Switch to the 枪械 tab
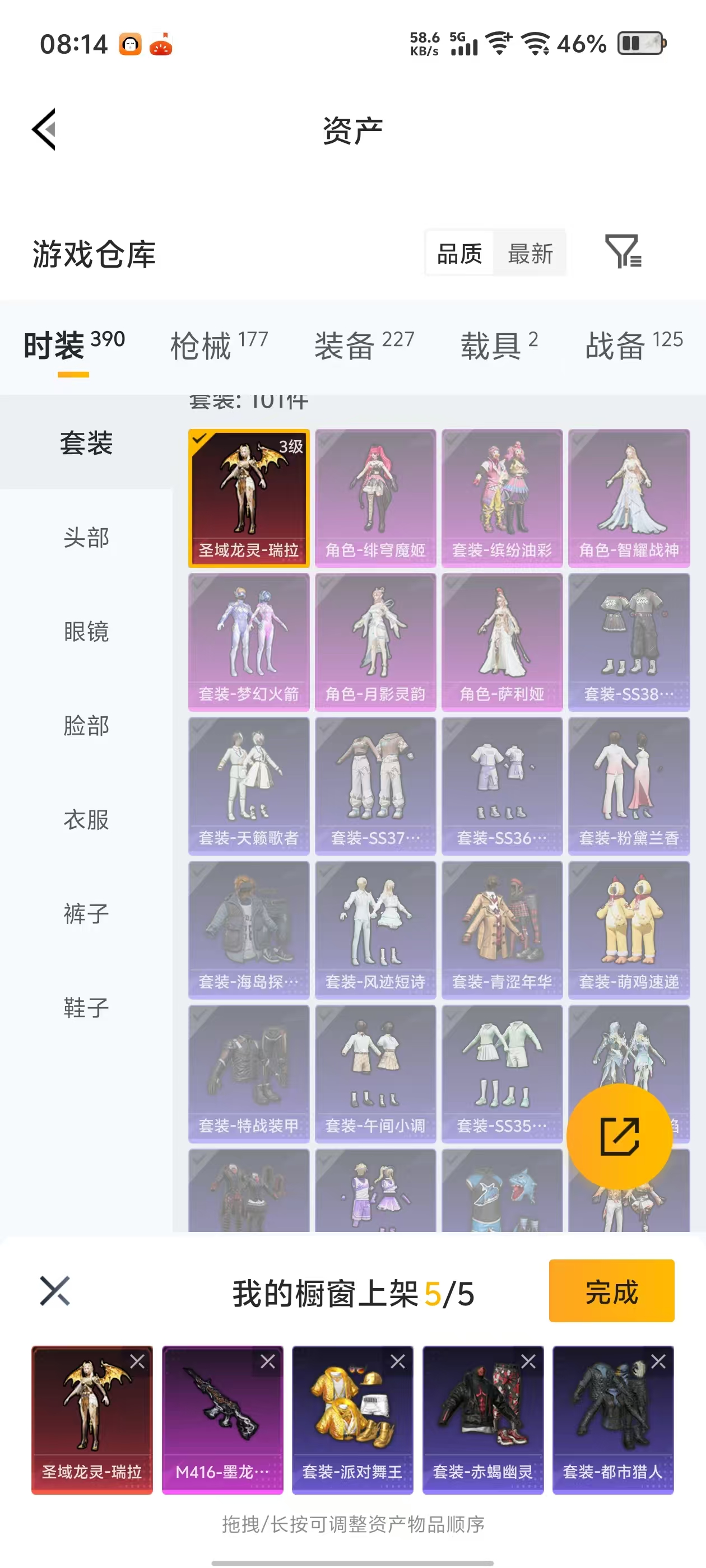Screen dimensions: 706x1568 pyautogui.click(x=219, y=345)
